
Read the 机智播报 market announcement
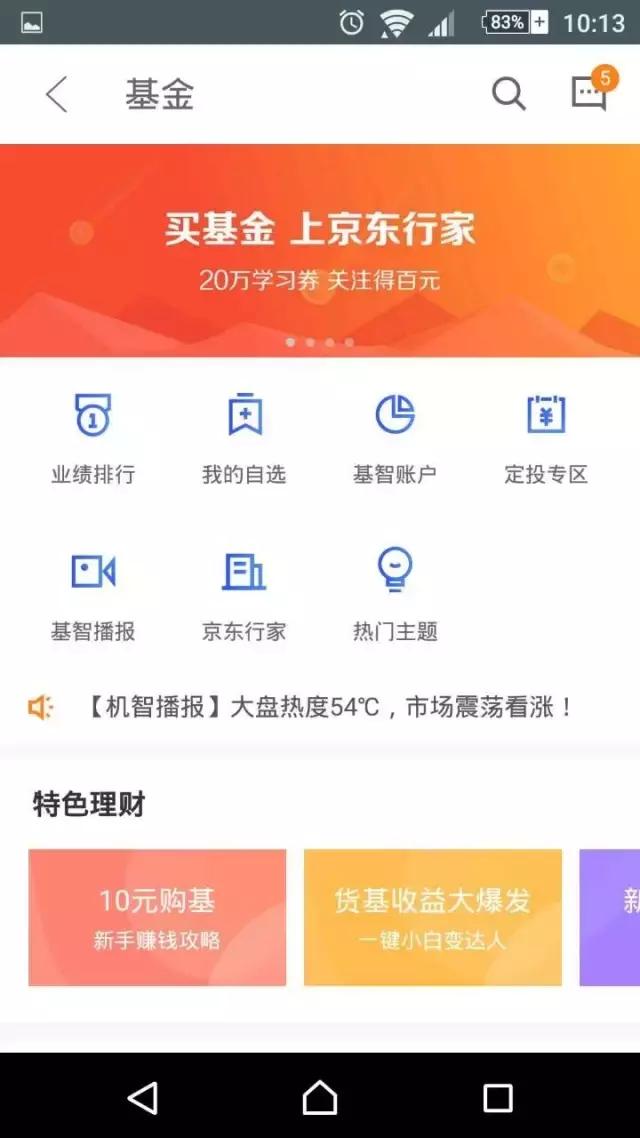(330, 708)
